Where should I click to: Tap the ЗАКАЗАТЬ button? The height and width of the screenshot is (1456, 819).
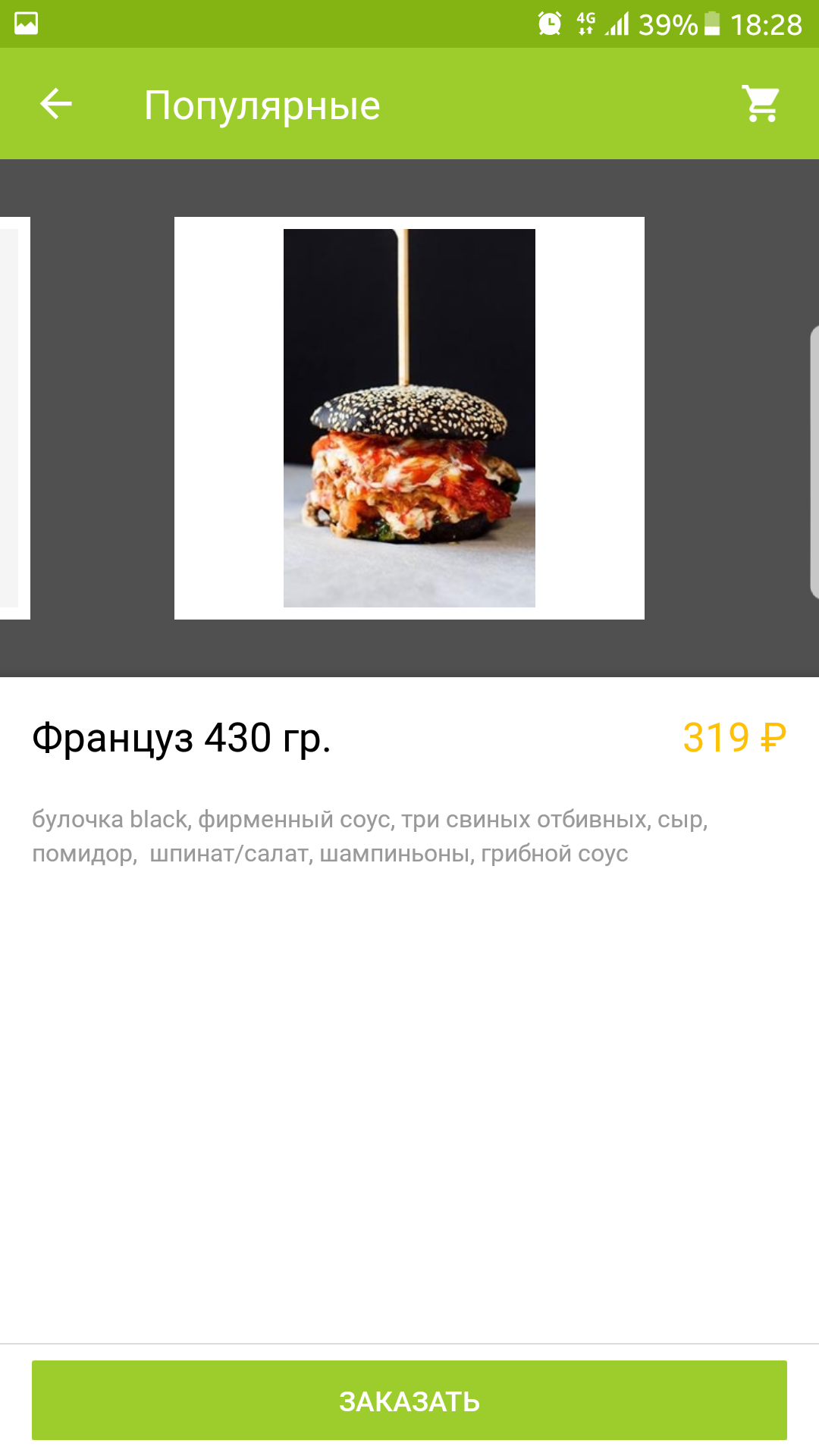[409, 1400]
